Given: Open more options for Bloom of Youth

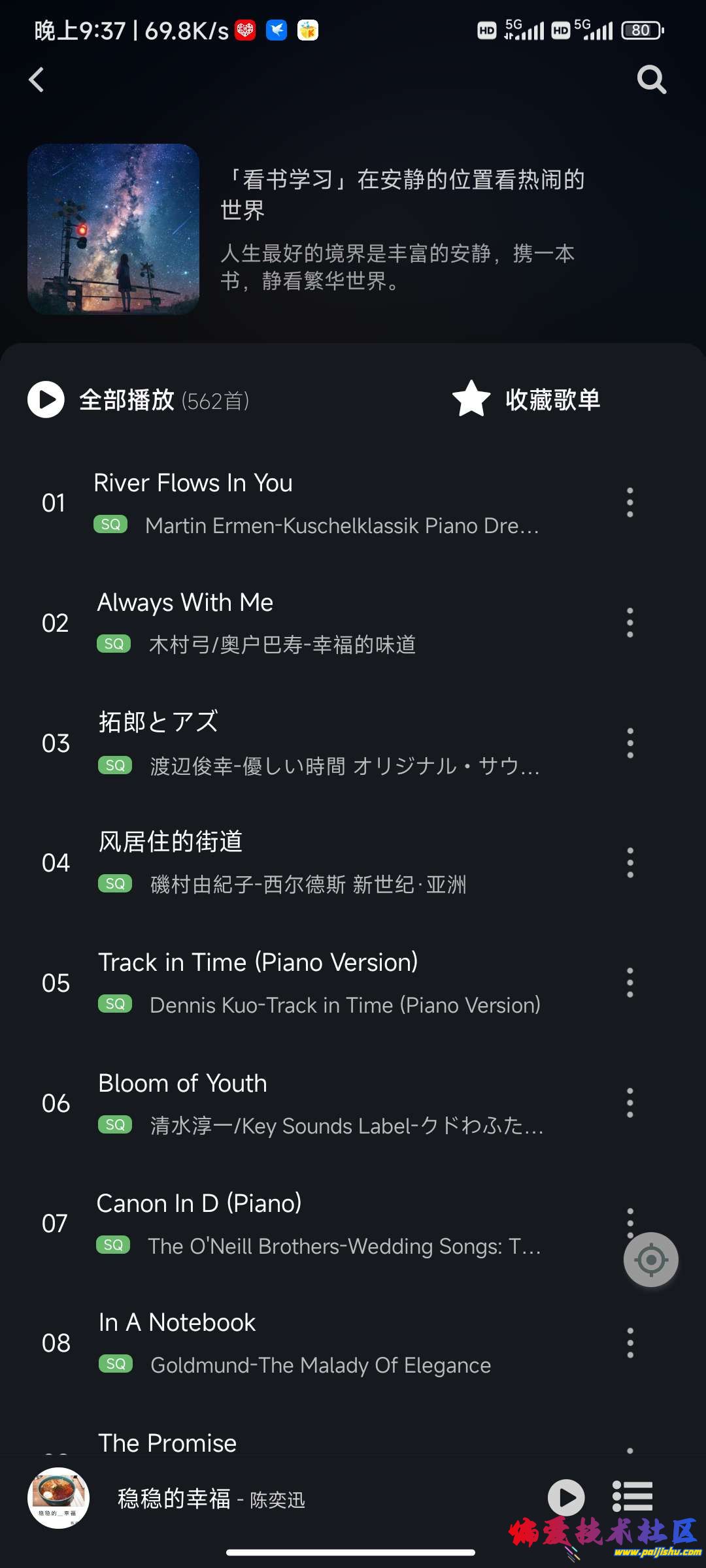Looking at the screenshot, I should coord(630,1103).
